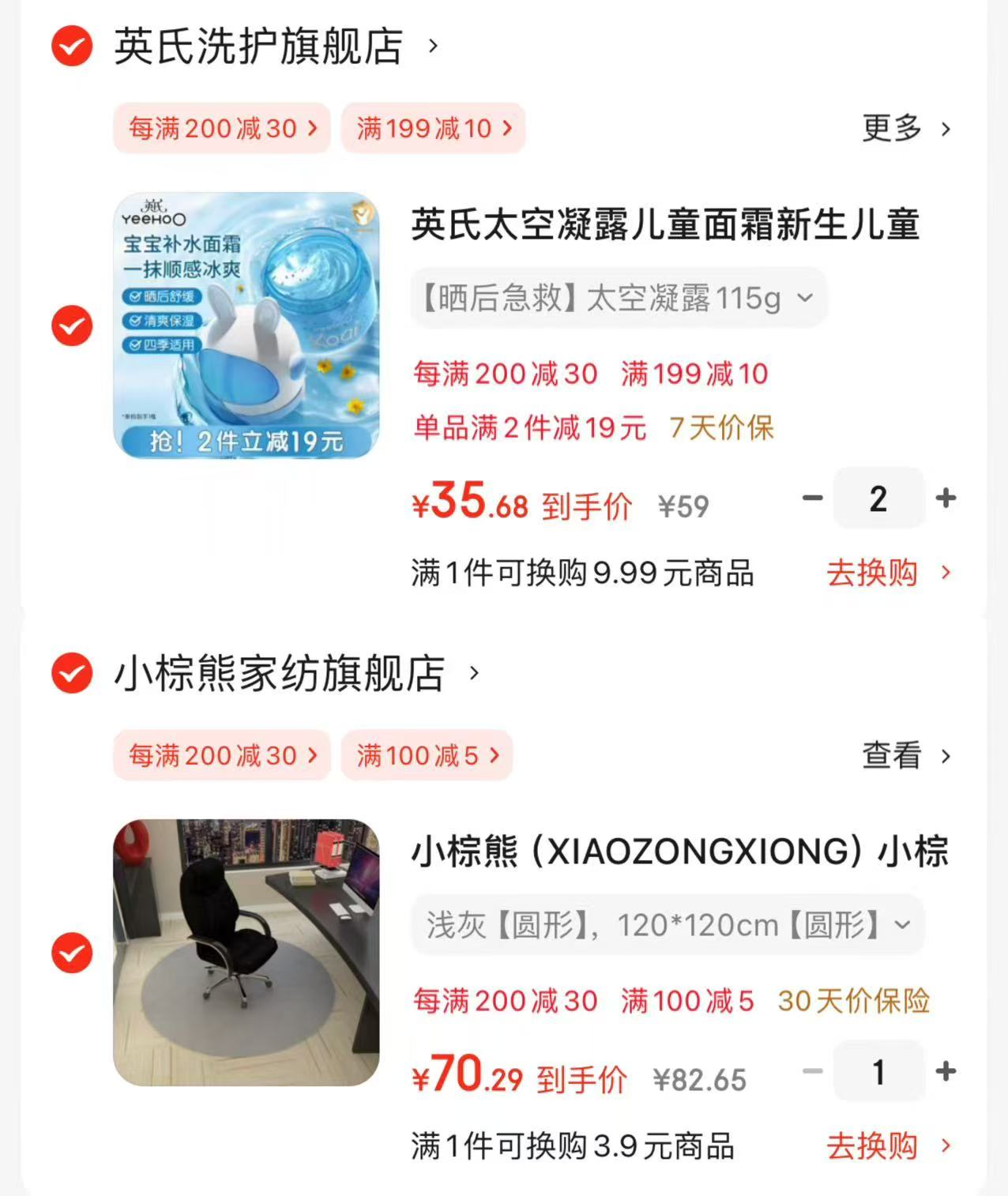Screen dimensions: 1008x1196
Task: Click 去换购 for the 3.9 元 exchange offer
Action: point(873,1147)
